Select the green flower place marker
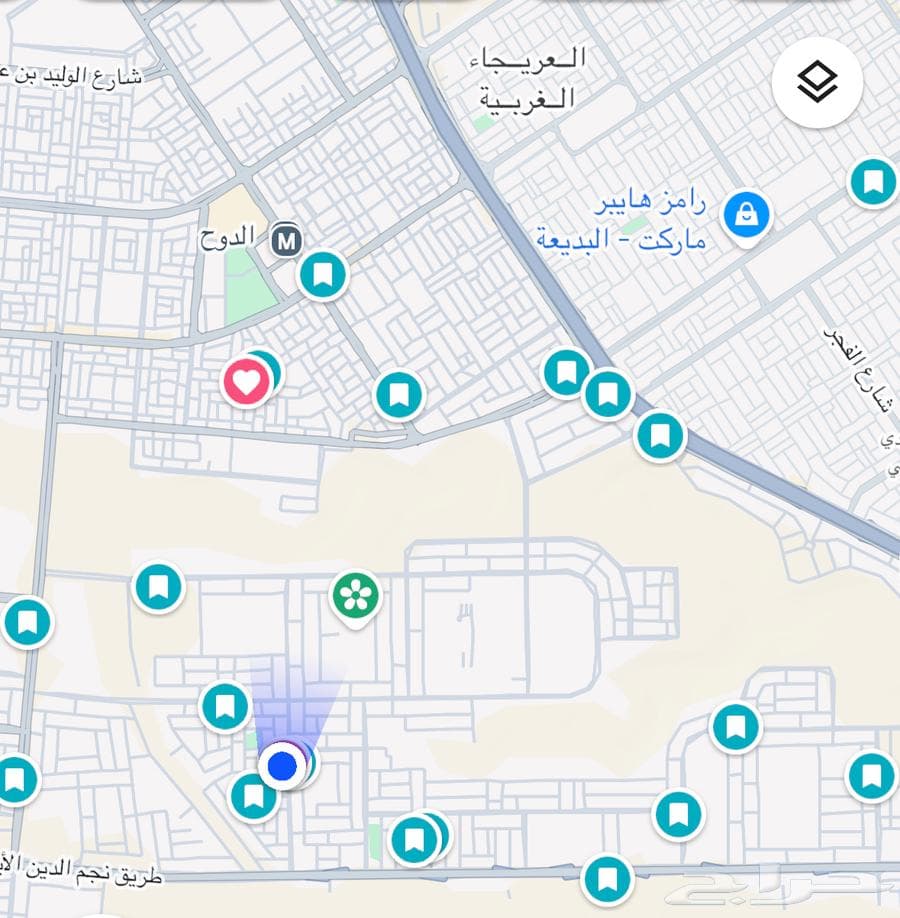 [355, 597]
